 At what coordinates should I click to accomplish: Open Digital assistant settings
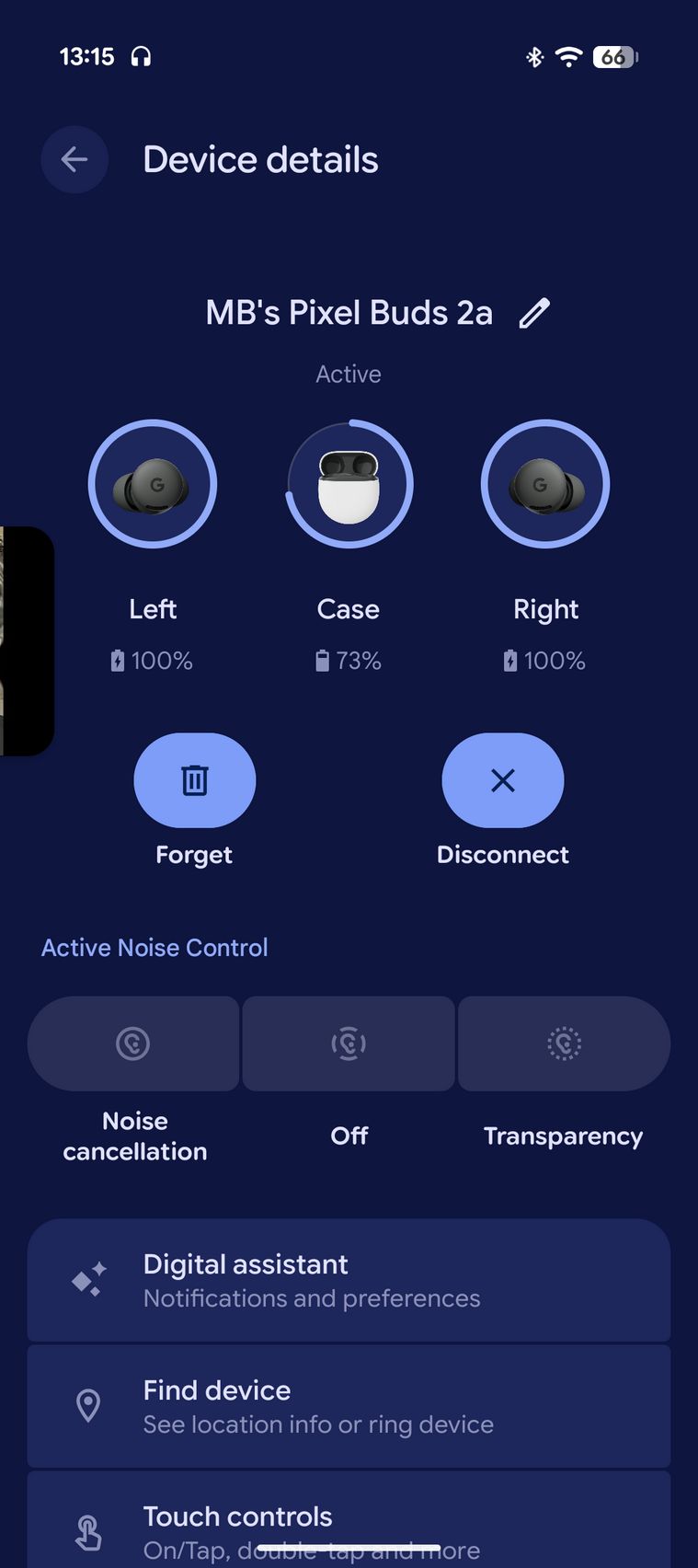[349, 1280]
